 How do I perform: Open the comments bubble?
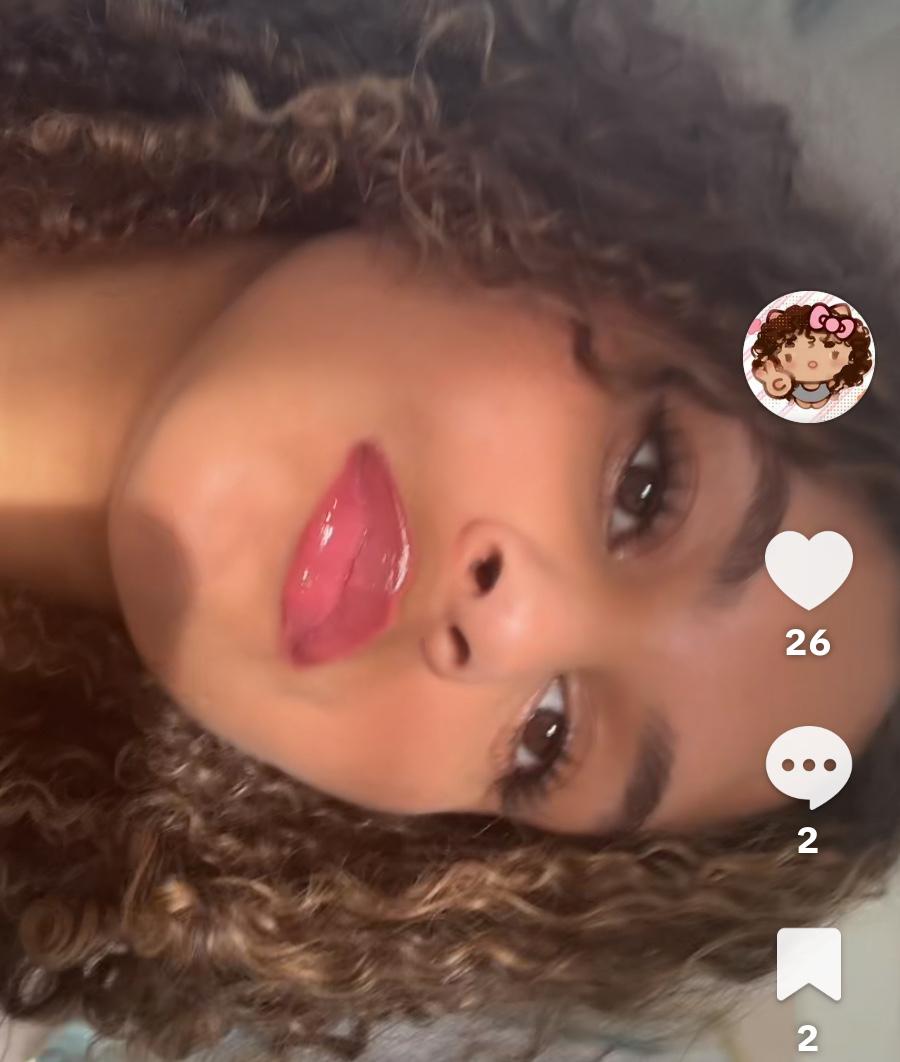tap(808, 766)
